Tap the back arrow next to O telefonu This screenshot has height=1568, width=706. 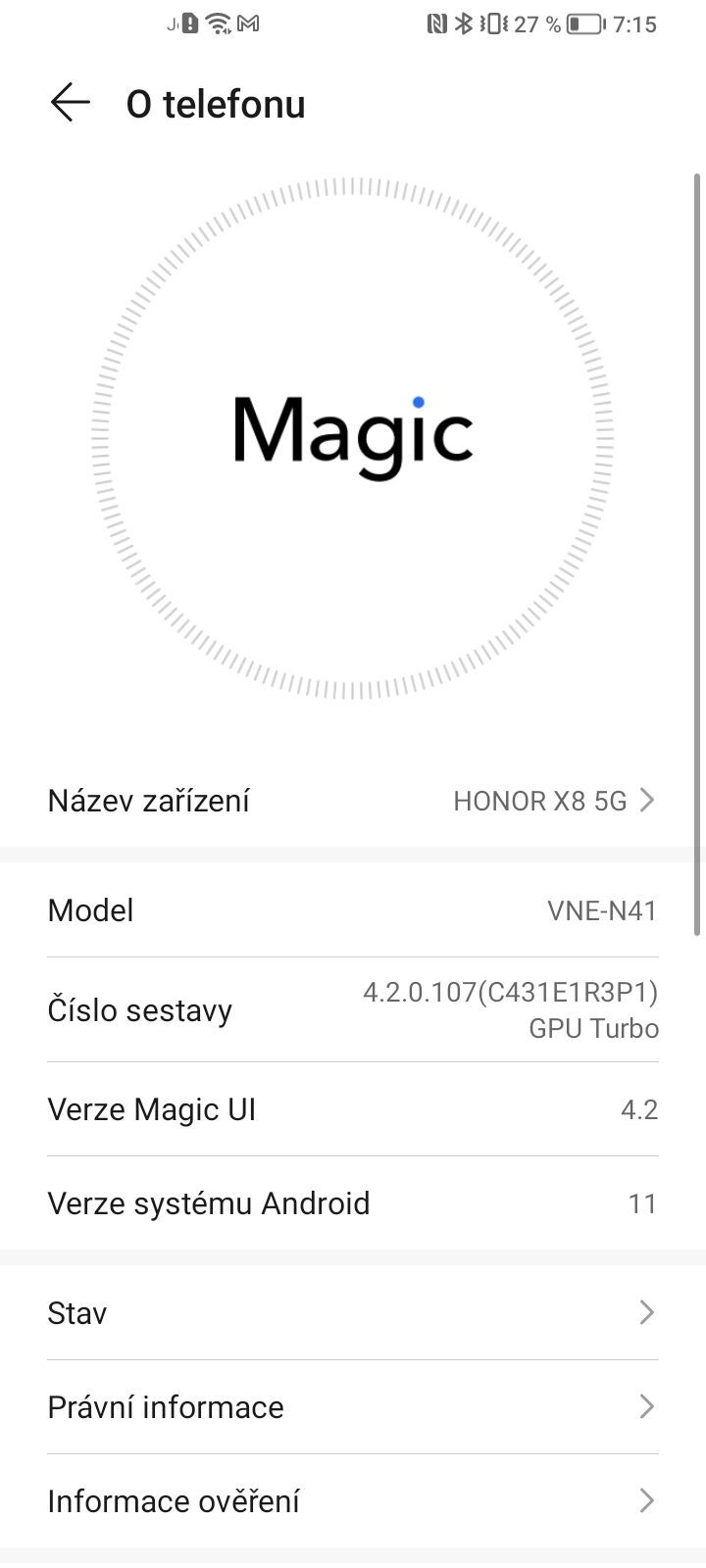pyautogui.click(x=68, y=103)
